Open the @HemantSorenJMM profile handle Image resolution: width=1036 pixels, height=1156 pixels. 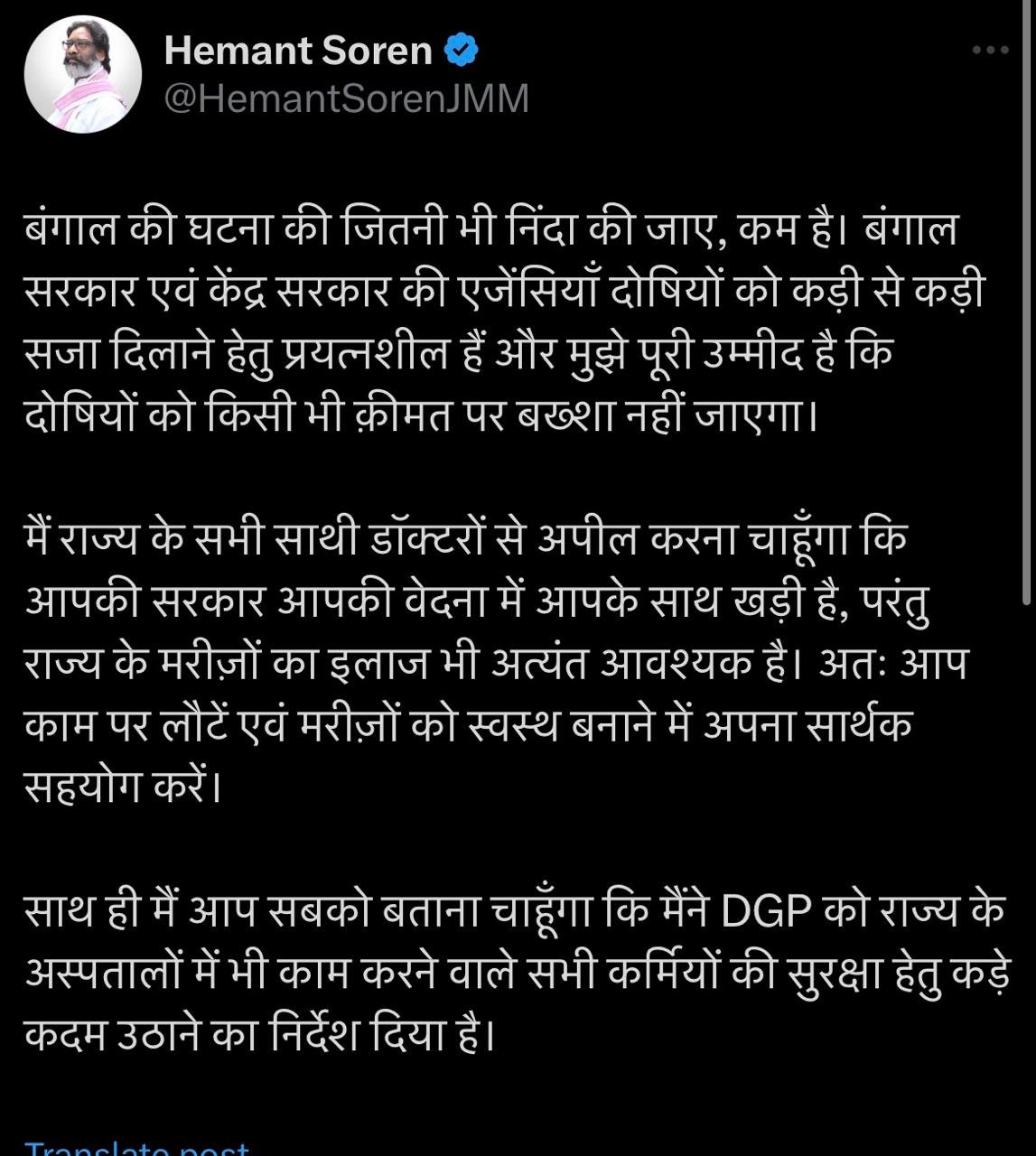coord(346,98)
